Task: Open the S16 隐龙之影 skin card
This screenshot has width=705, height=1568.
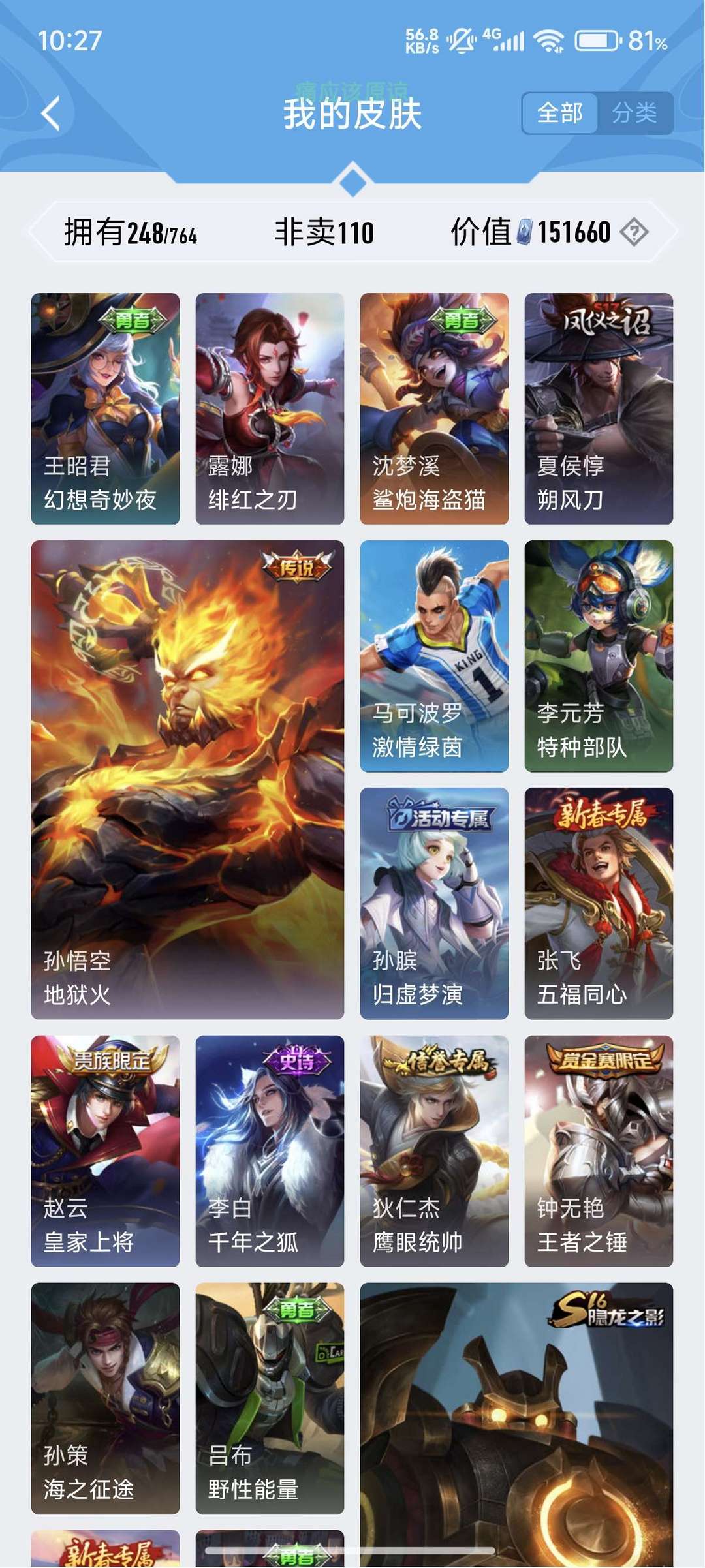Action: point(516,1422)
